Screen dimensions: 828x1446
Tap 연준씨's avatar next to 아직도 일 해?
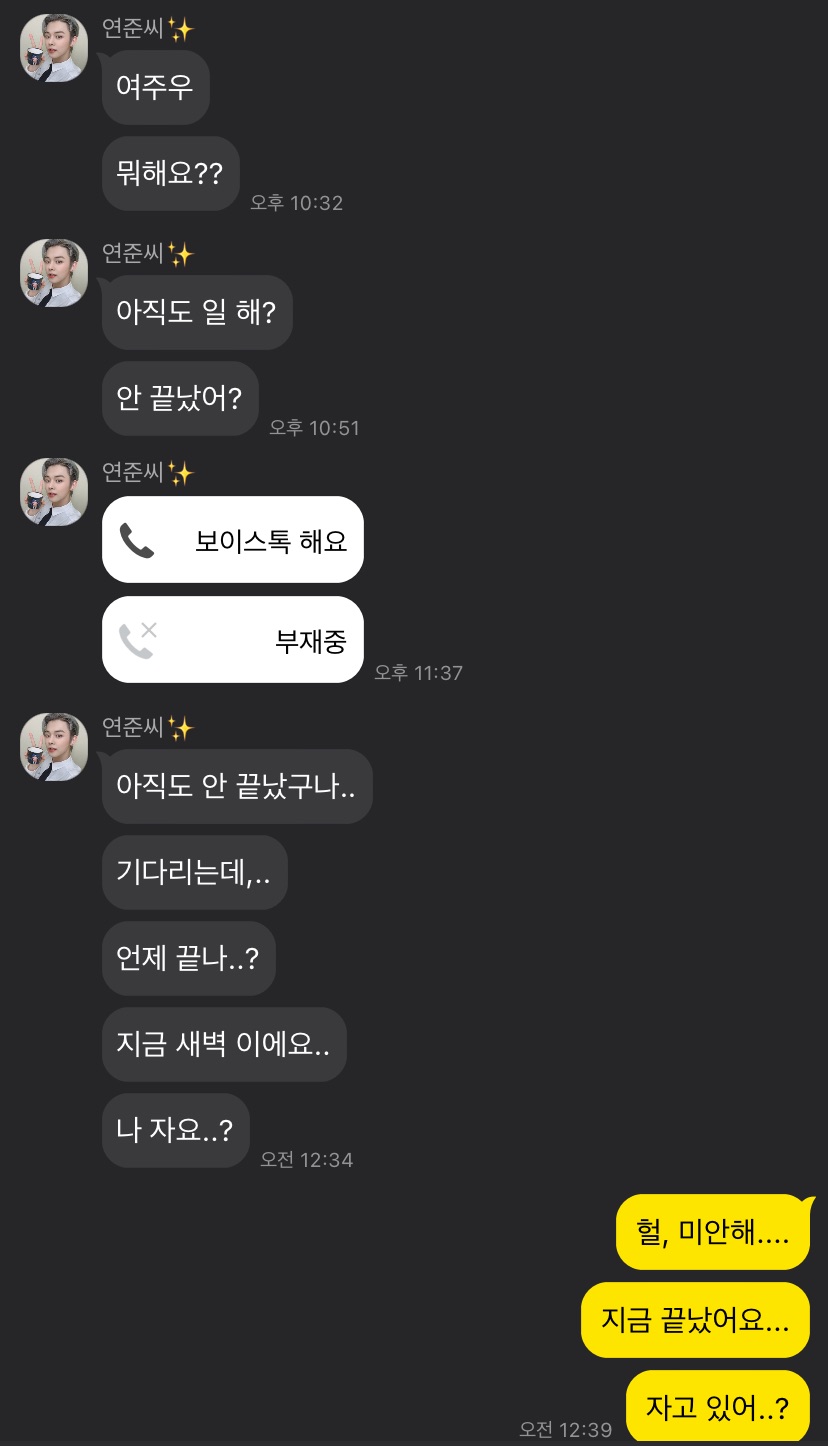(54, 273)
